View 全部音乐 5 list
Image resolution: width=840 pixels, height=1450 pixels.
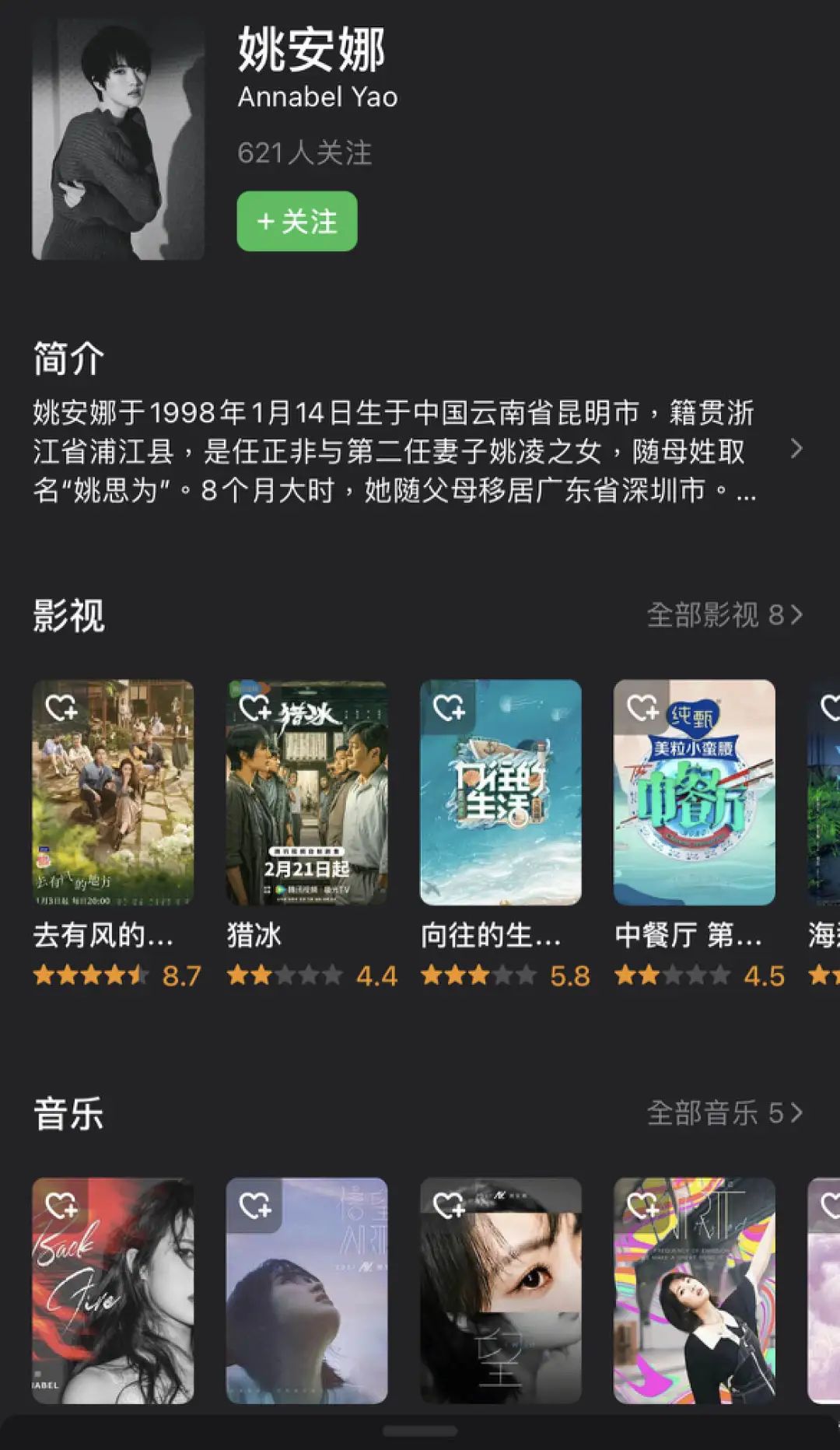724,1113
